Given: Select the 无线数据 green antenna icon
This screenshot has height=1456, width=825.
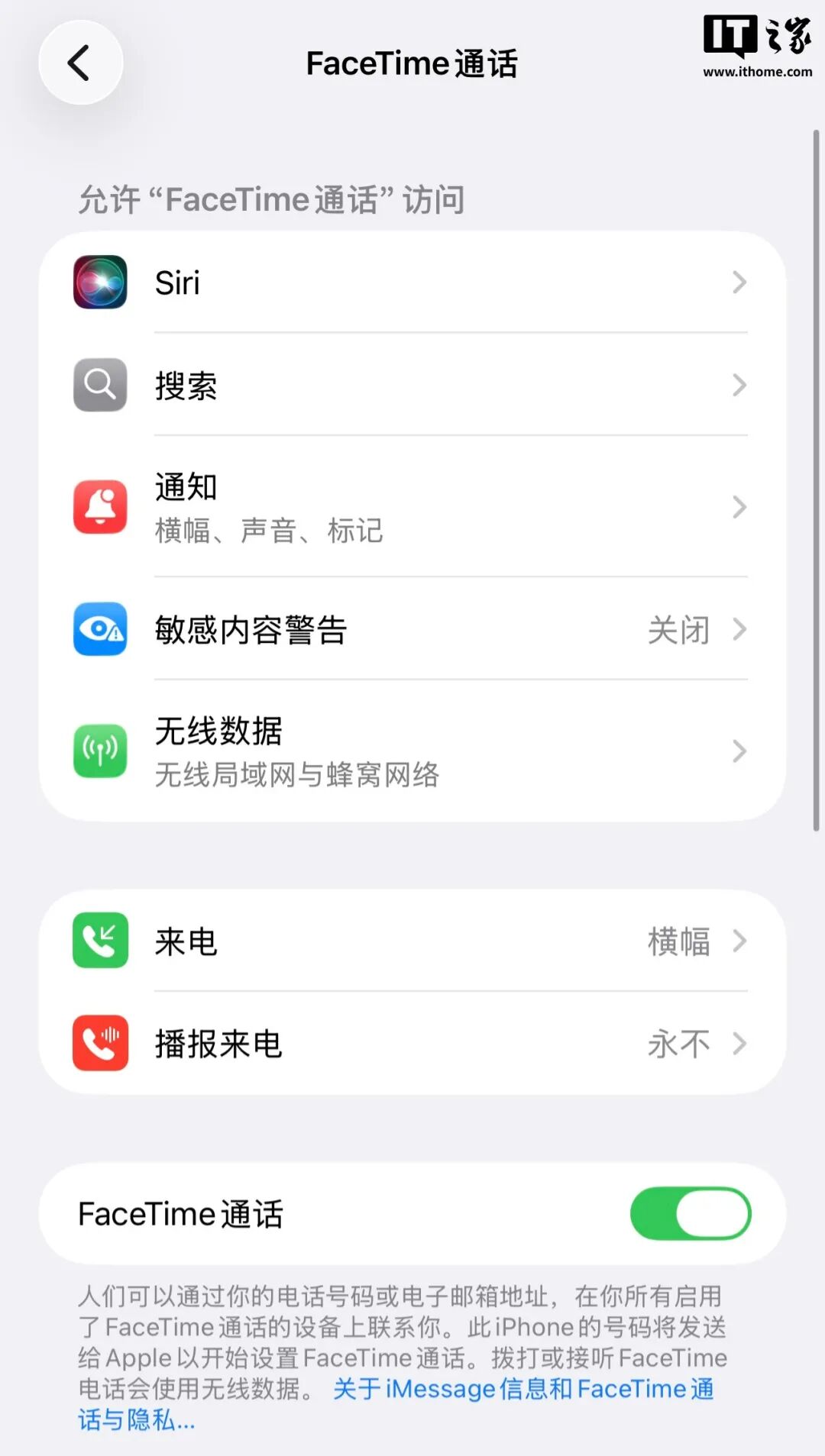Looking at the screenshot, I should coord(99,751).
